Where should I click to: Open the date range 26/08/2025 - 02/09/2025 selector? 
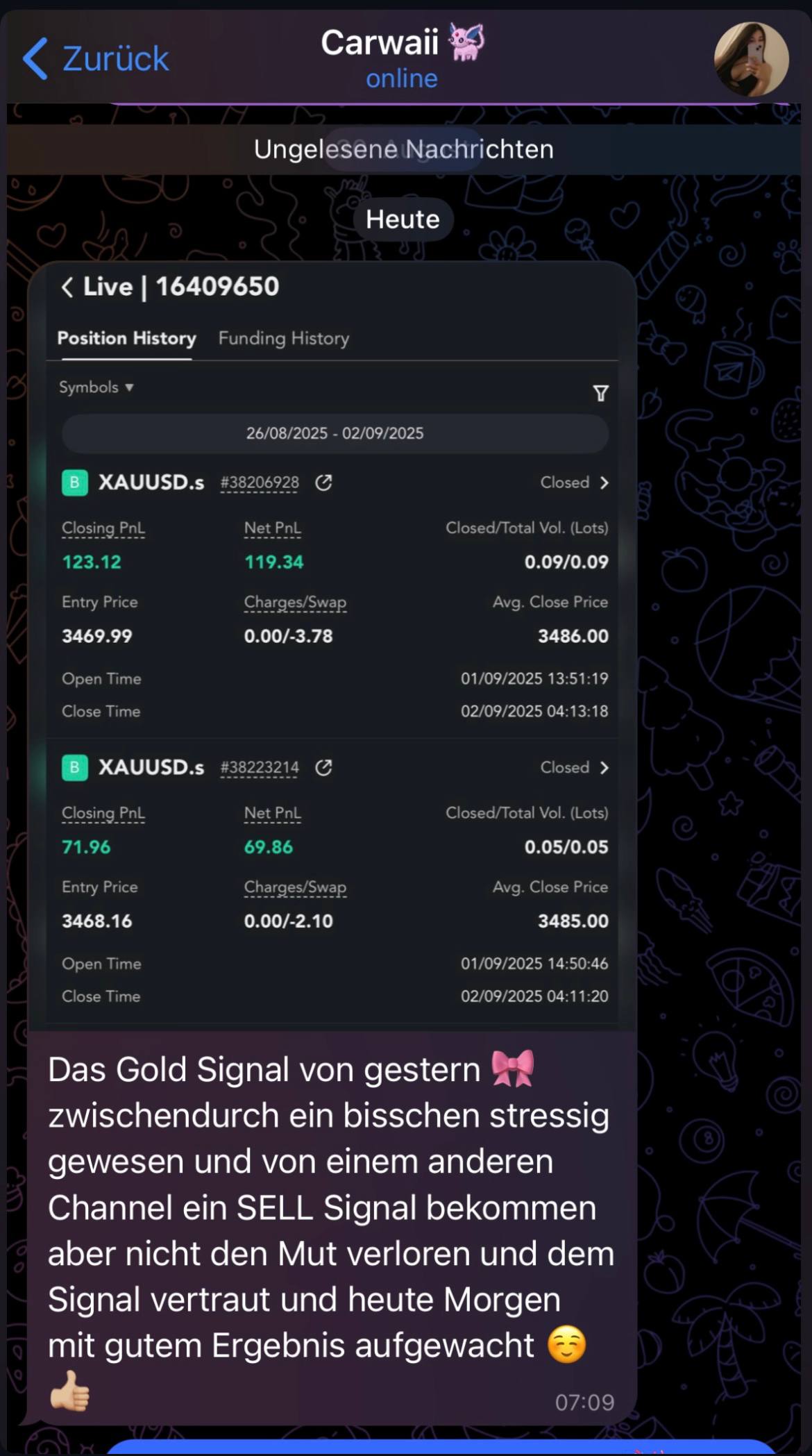click(x=335, y=433)
